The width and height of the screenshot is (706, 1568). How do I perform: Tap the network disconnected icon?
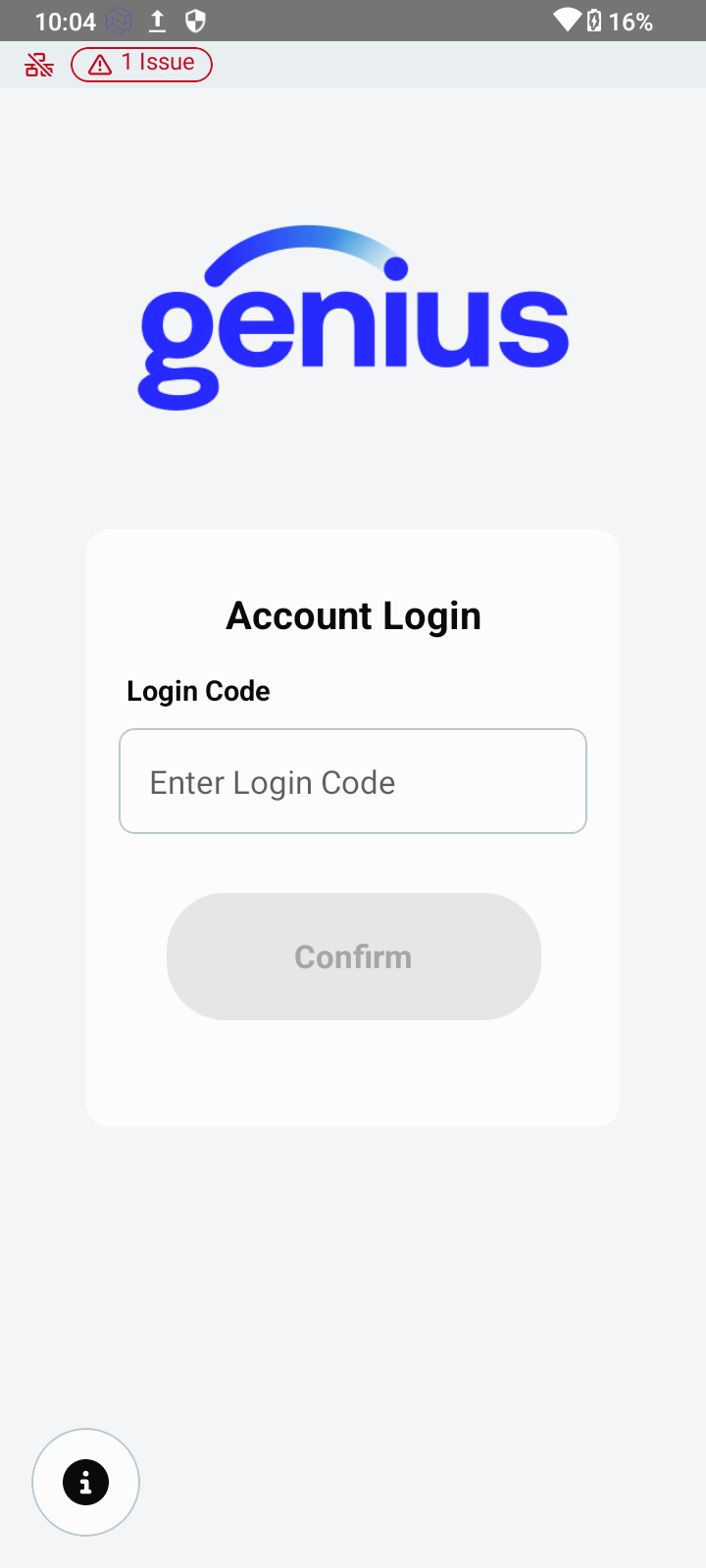tap(39, 65)
